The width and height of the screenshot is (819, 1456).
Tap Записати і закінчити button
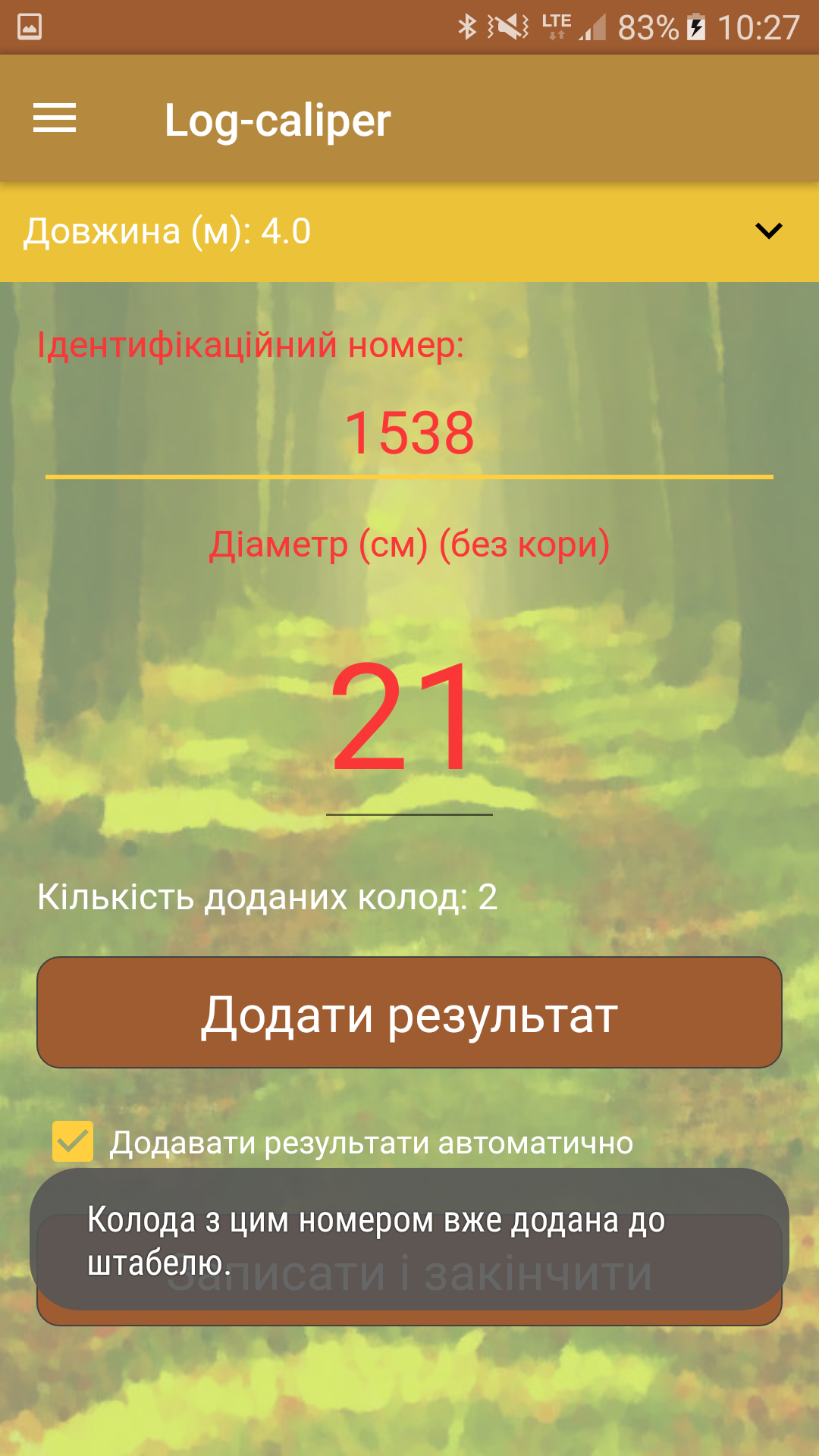pos(409,1316)
